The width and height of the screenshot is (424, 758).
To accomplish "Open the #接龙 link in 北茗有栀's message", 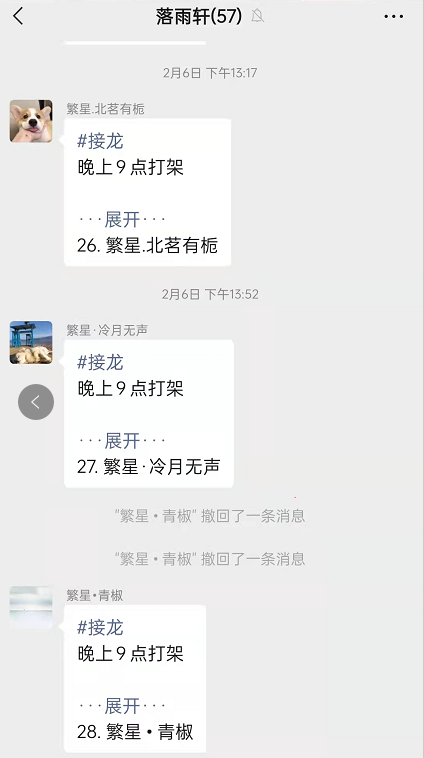I will pos(100,141).
